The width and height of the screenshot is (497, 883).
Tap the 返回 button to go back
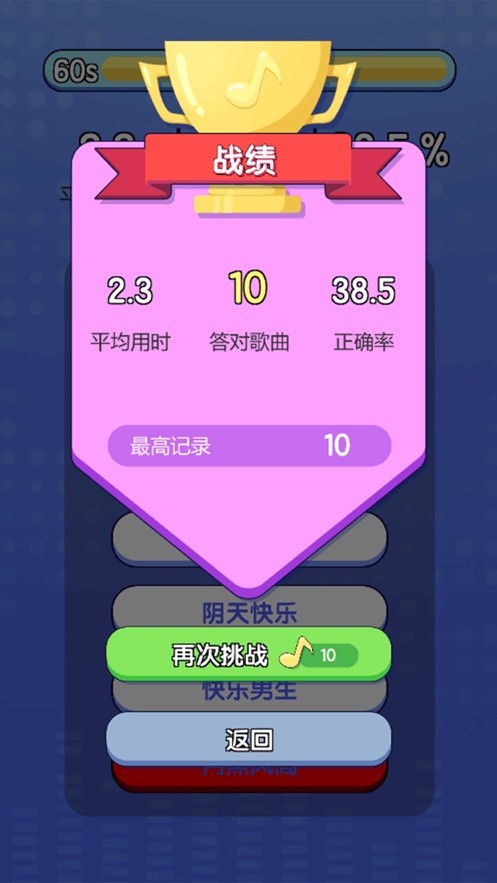tap(249, 739)
